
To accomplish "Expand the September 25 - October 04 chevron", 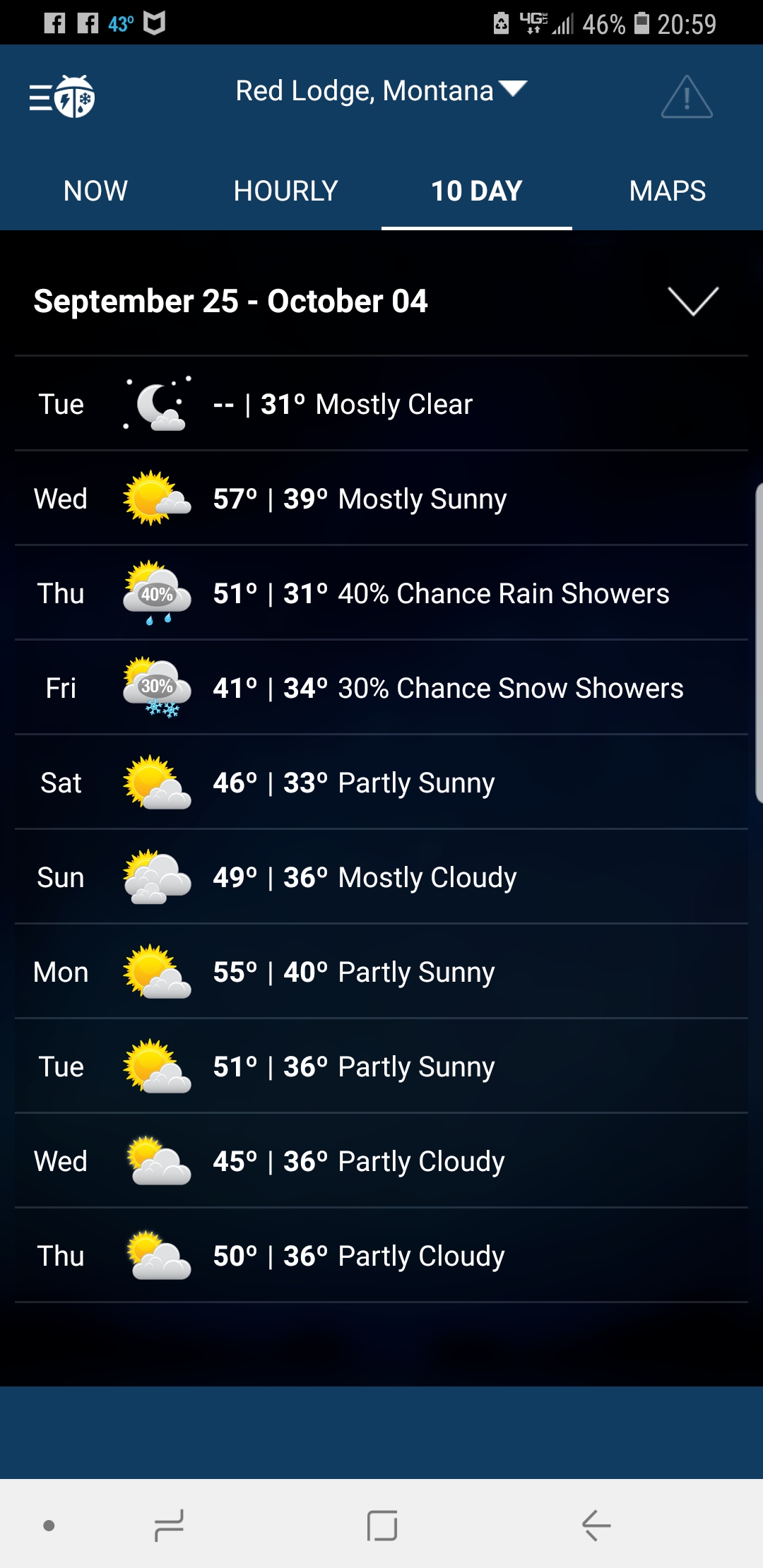I will 693,302.
